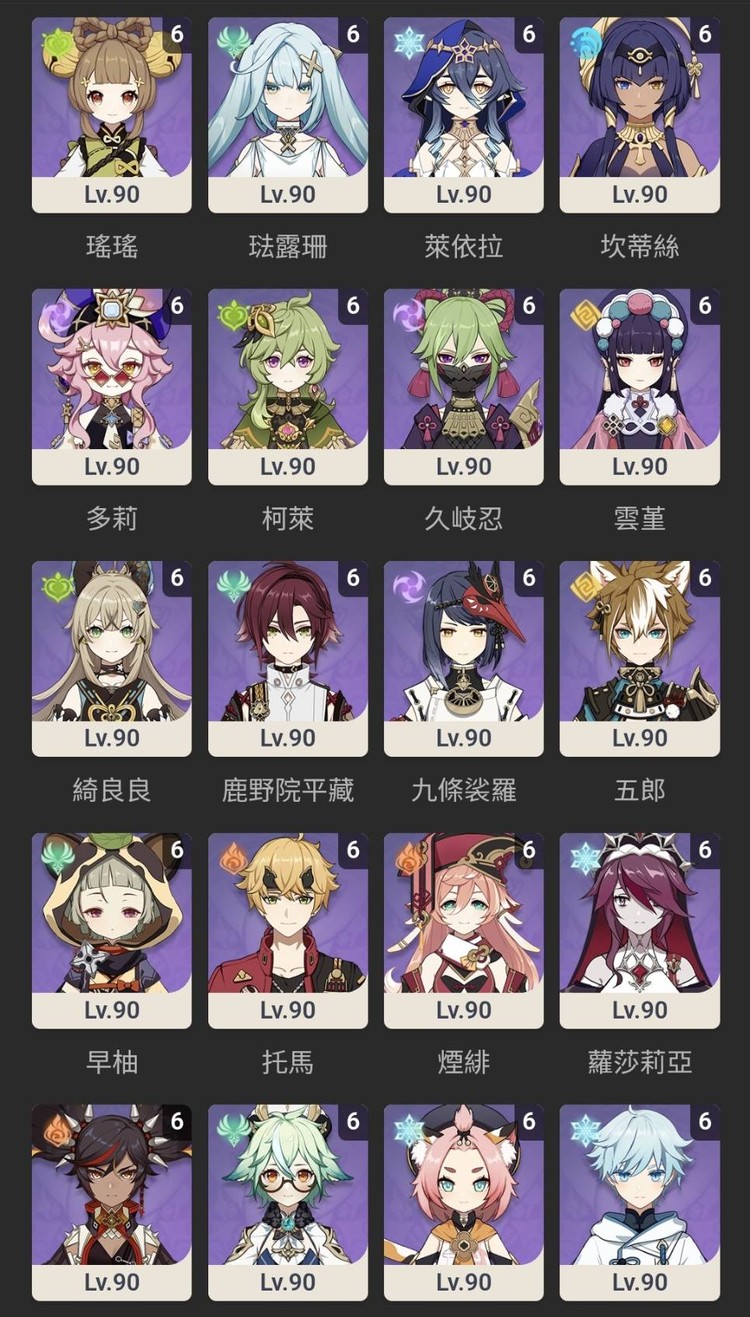This screenshot has height=1317, width=750.
Task: Select the 雲堇 character card
Action: tap(640, 387)
